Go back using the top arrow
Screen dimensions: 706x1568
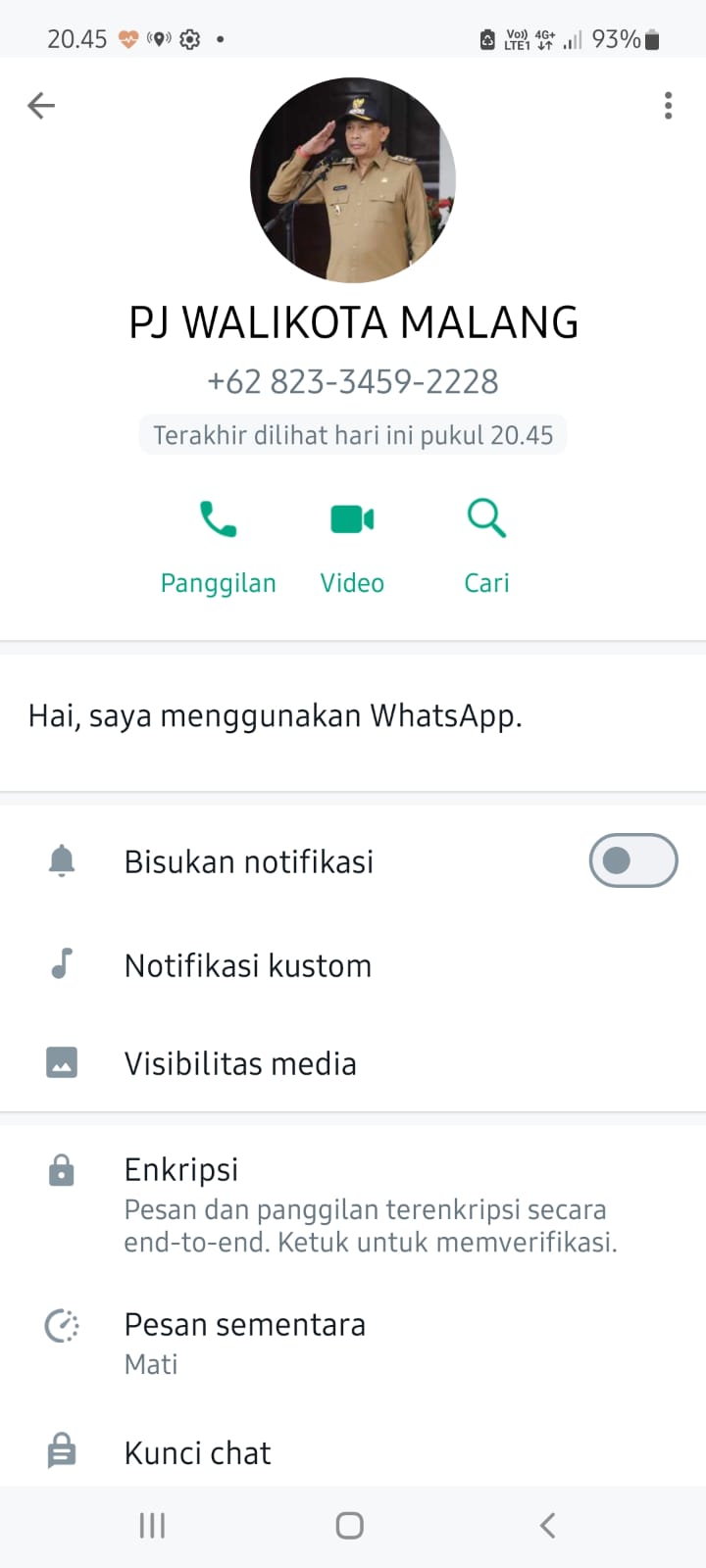coord(41,106)
